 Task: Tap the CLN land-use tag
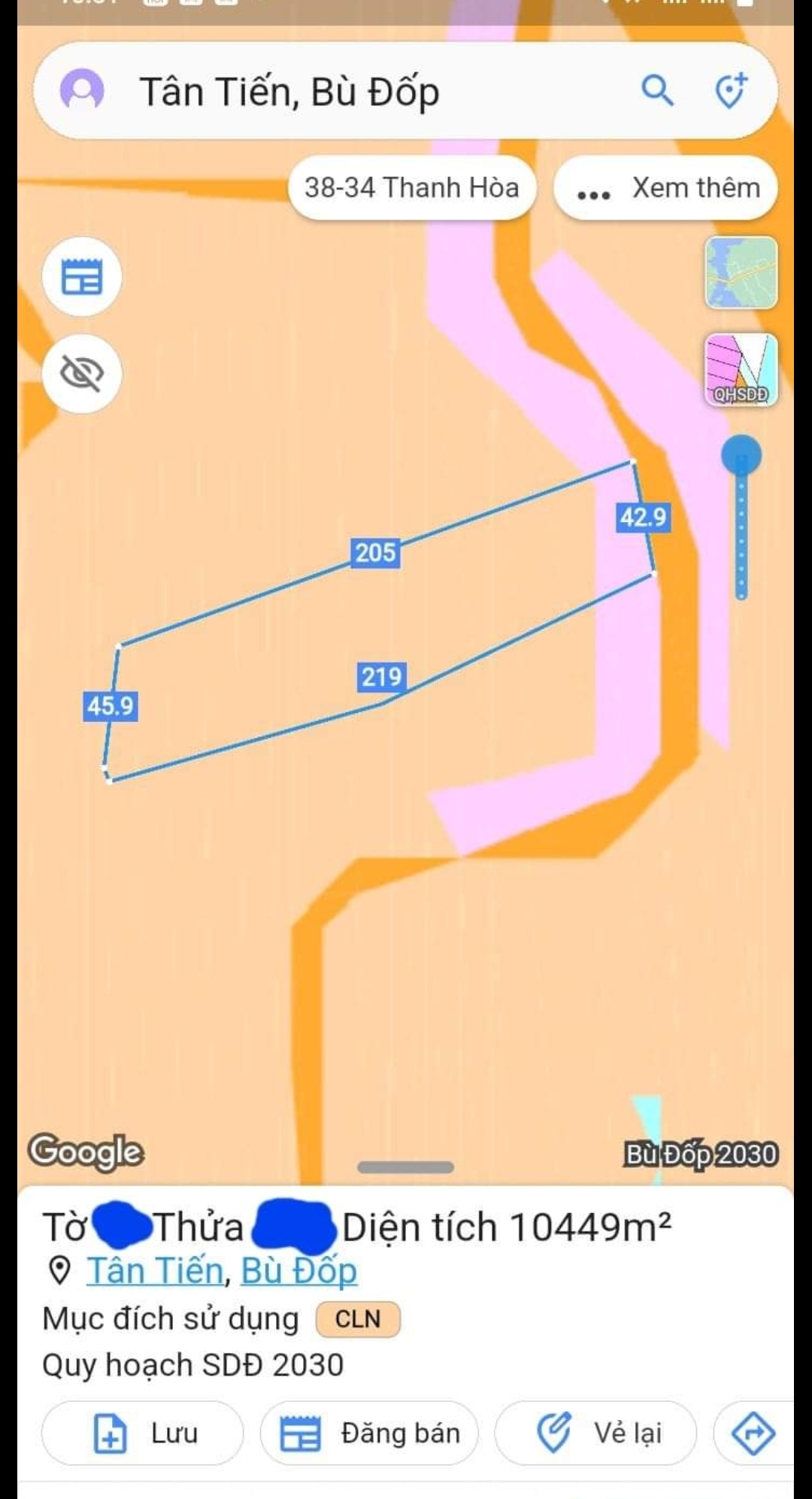(358, 1319)
